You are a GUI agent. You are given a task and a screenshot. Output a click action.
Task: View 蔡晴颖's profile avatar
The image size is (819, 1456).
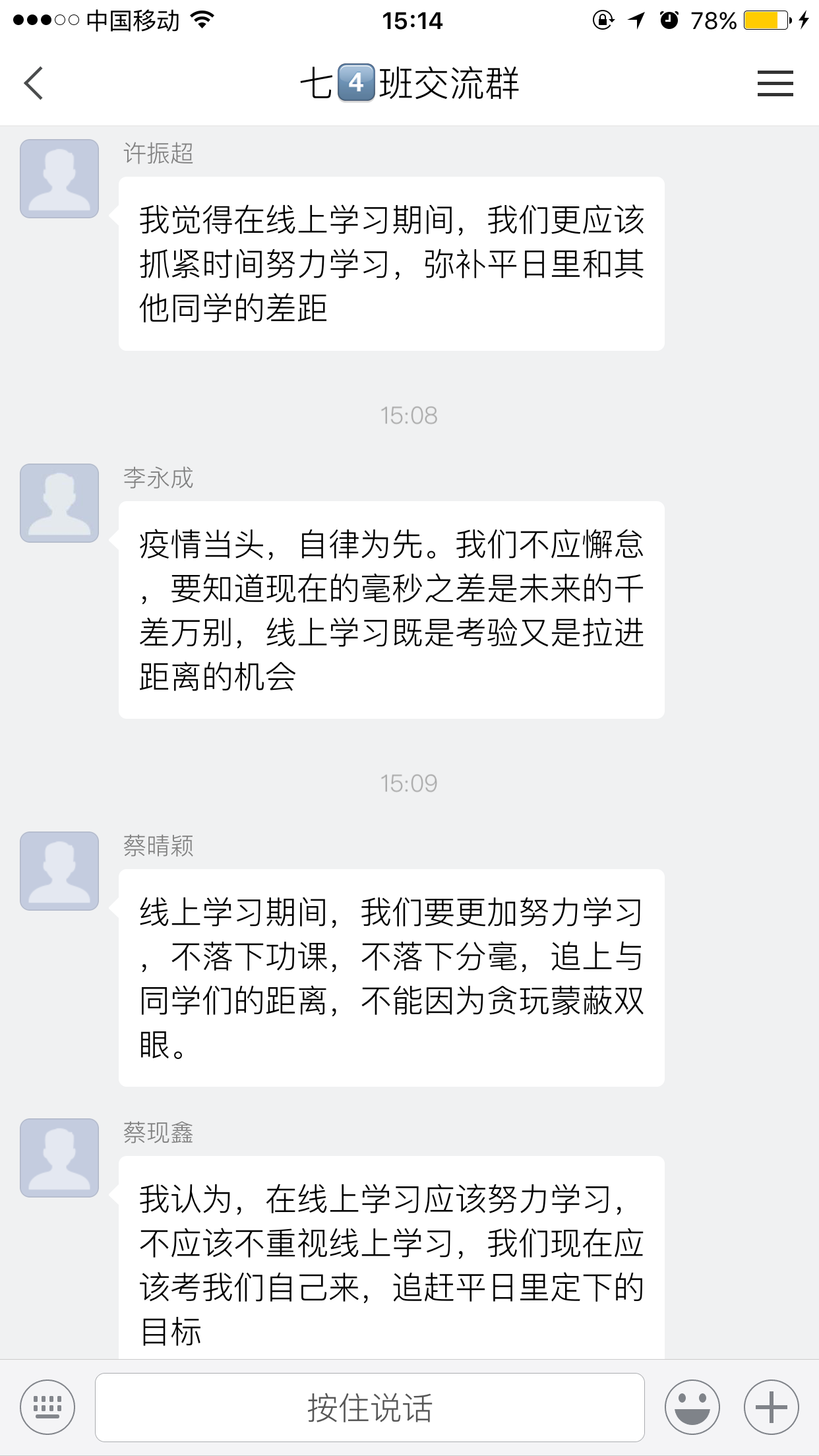point(59,871)
